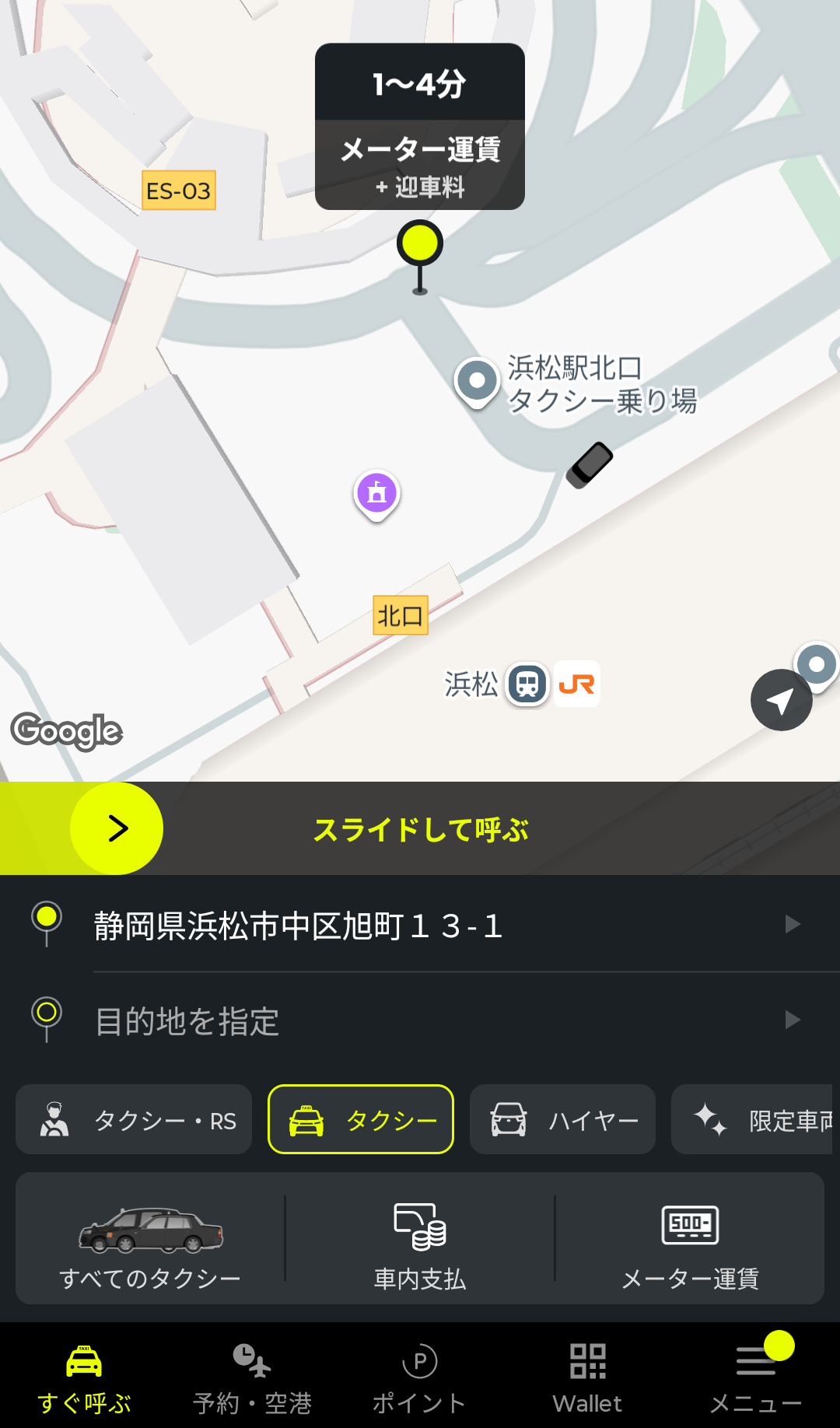Open the メニュー tab
Viewport: 840px width, 1428px height.
[756, 1378]
